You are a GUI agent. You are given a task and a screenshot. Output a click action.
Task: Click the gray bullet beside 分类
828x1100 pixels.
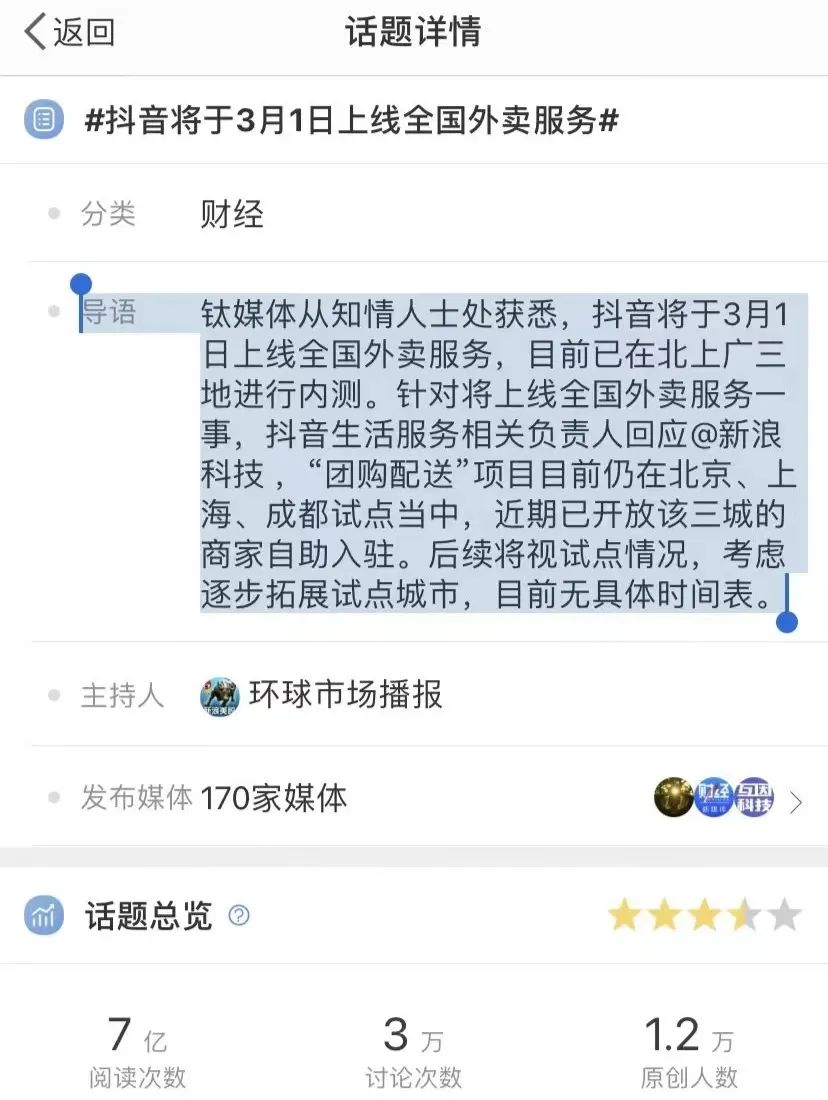[57, 212]
